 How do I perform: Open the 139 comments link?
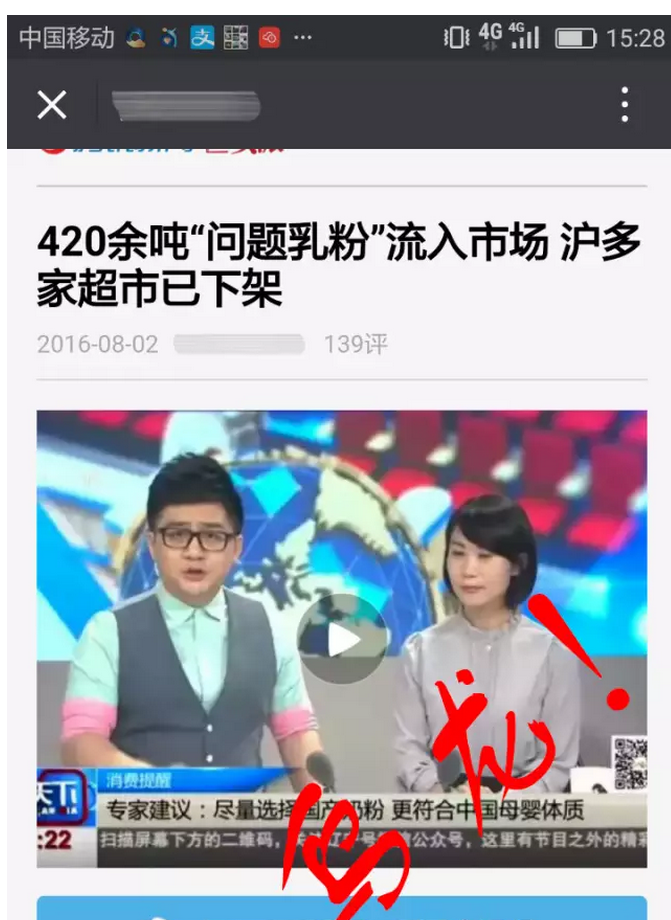(x=355, y=345)
